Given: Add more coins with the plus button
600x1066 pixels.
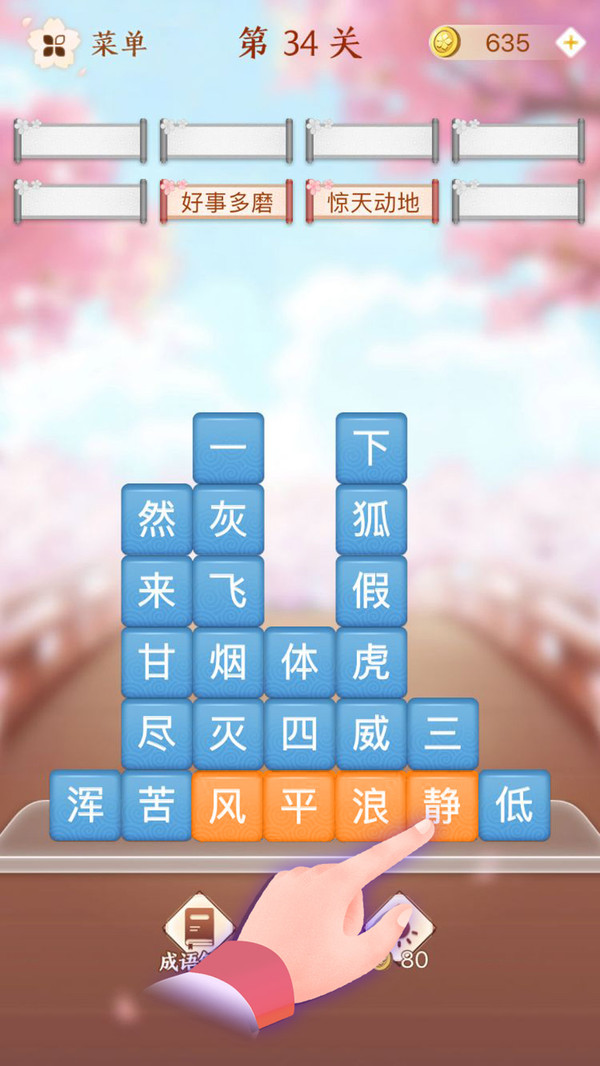Looking at the screenshot, I should click(x=570, y=43).
